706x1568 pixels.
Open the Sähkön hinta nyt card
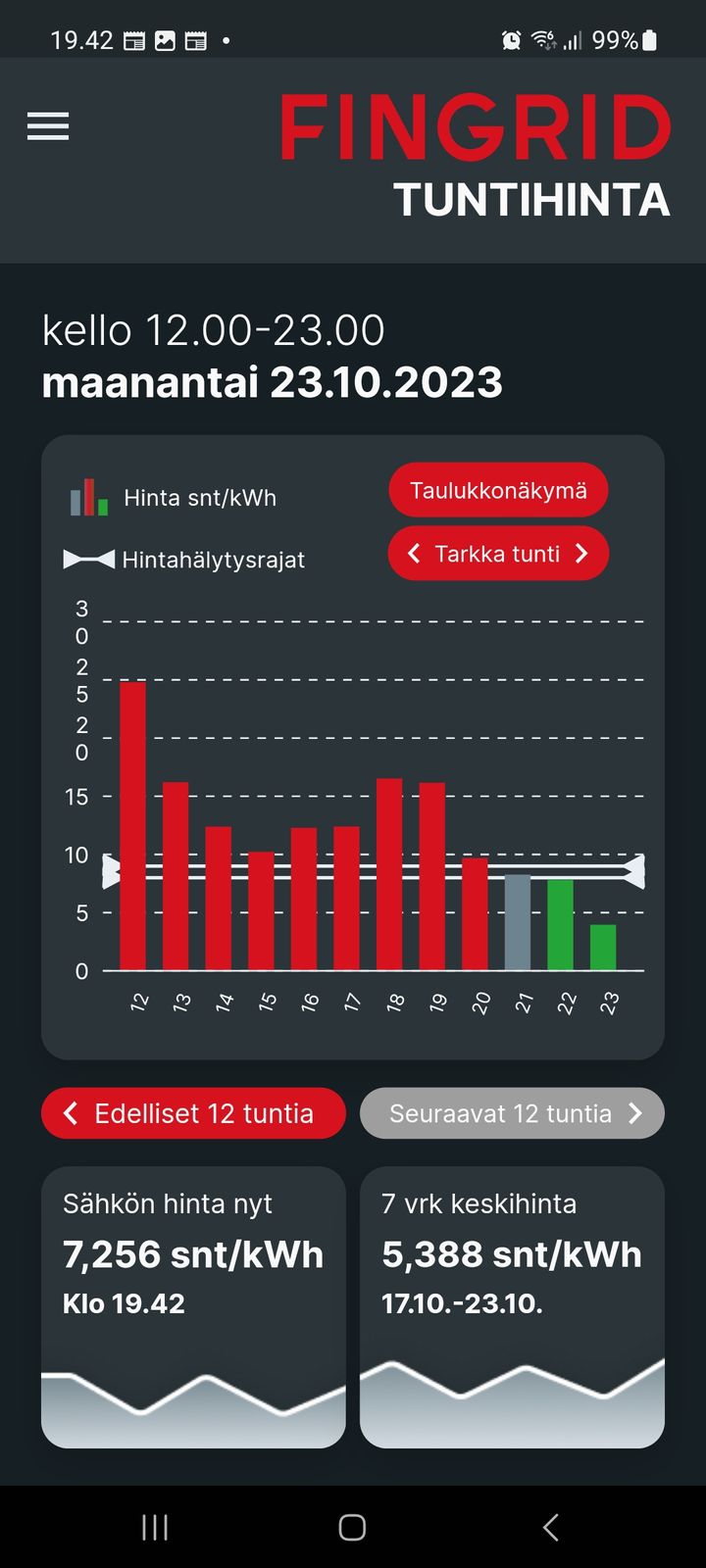coord(193,1305)
